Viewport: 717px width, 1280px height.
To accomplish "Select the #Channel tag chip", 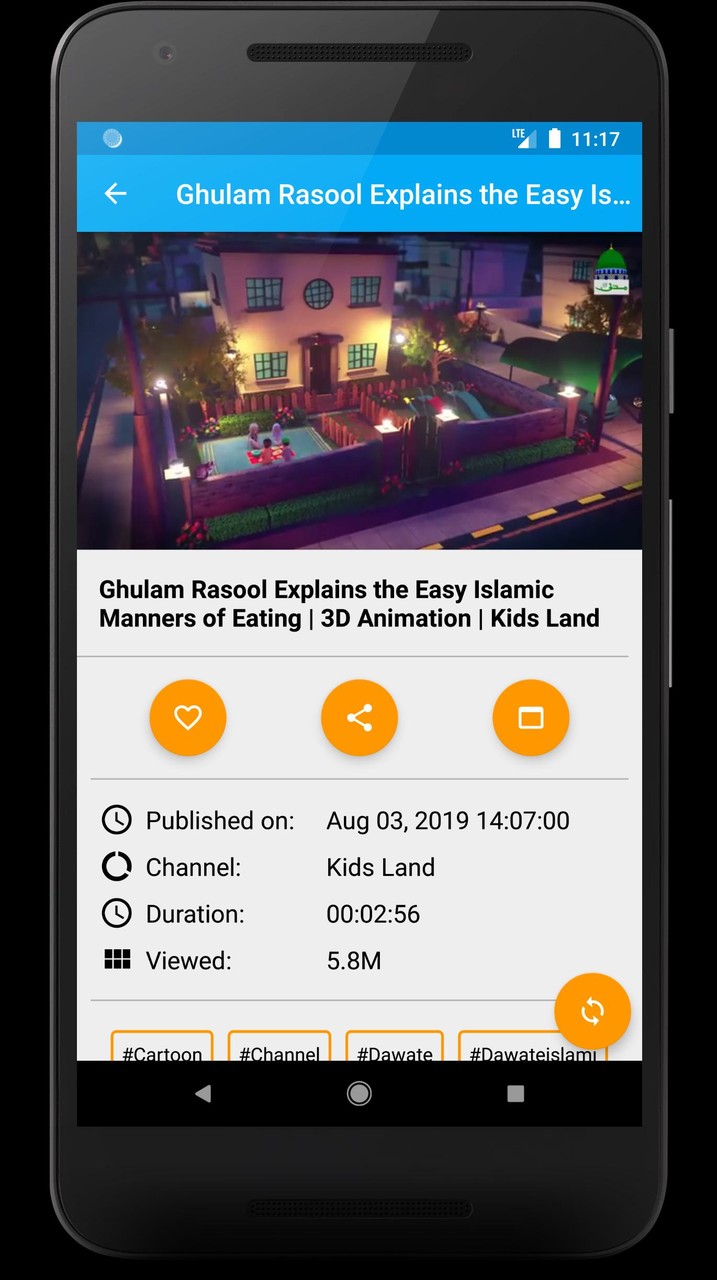I will (279, 1046).
